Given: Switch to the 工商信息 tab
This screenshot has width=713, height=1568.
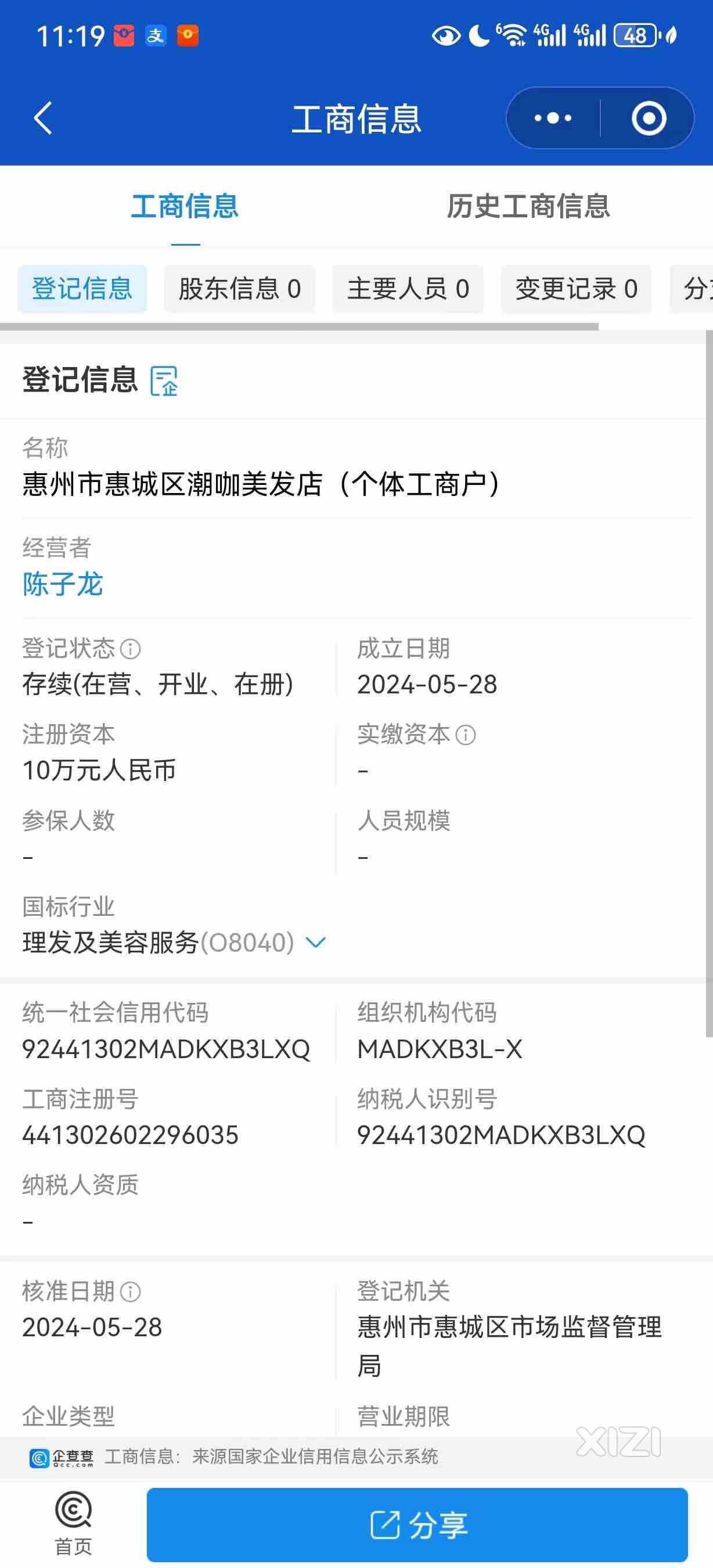Looking at the screenshot, I should pyautogui.click(x=185, y=207).
